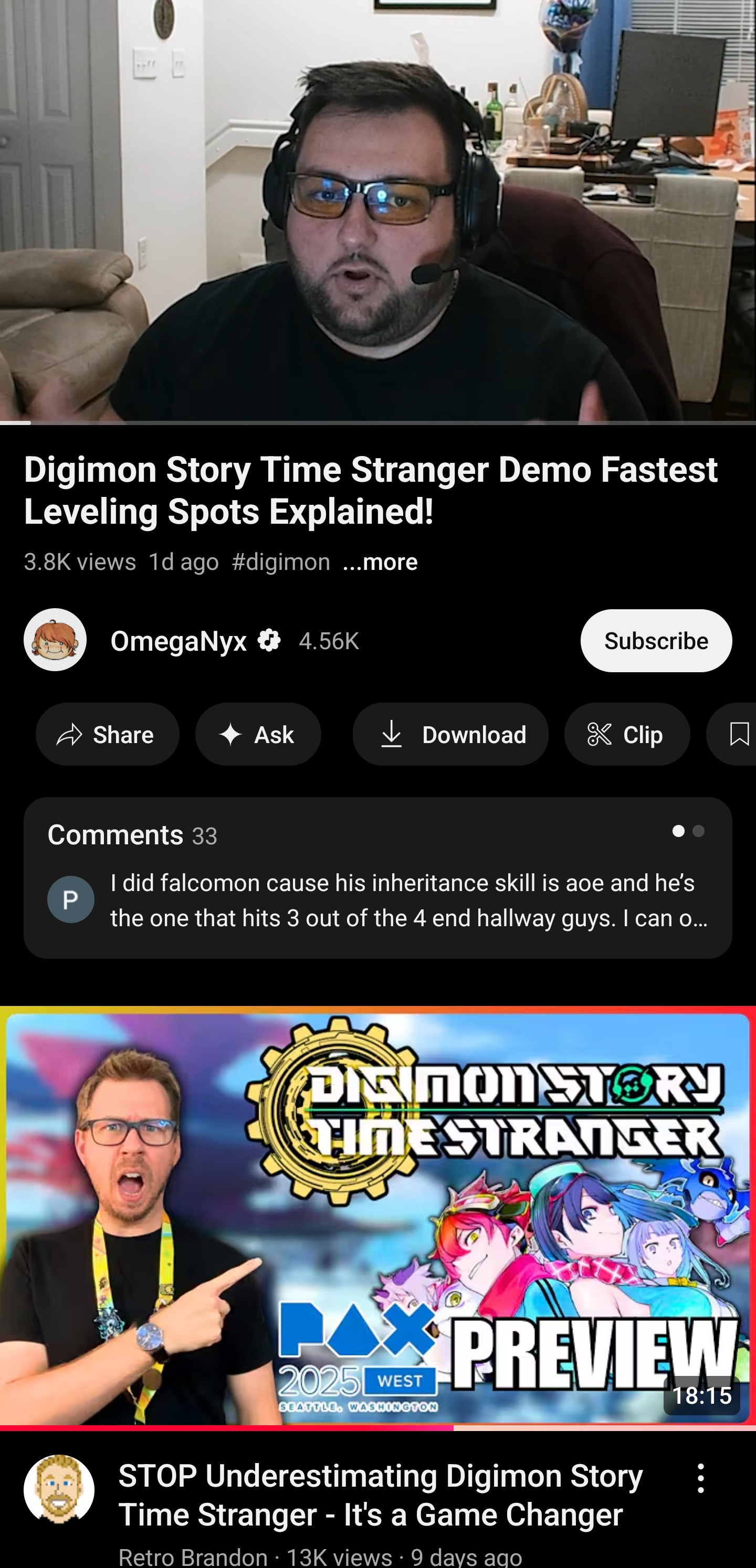Open Retro Brandon channel avatar
The height and width of the screenshot is (1568, 756).
click(59, 1489)
